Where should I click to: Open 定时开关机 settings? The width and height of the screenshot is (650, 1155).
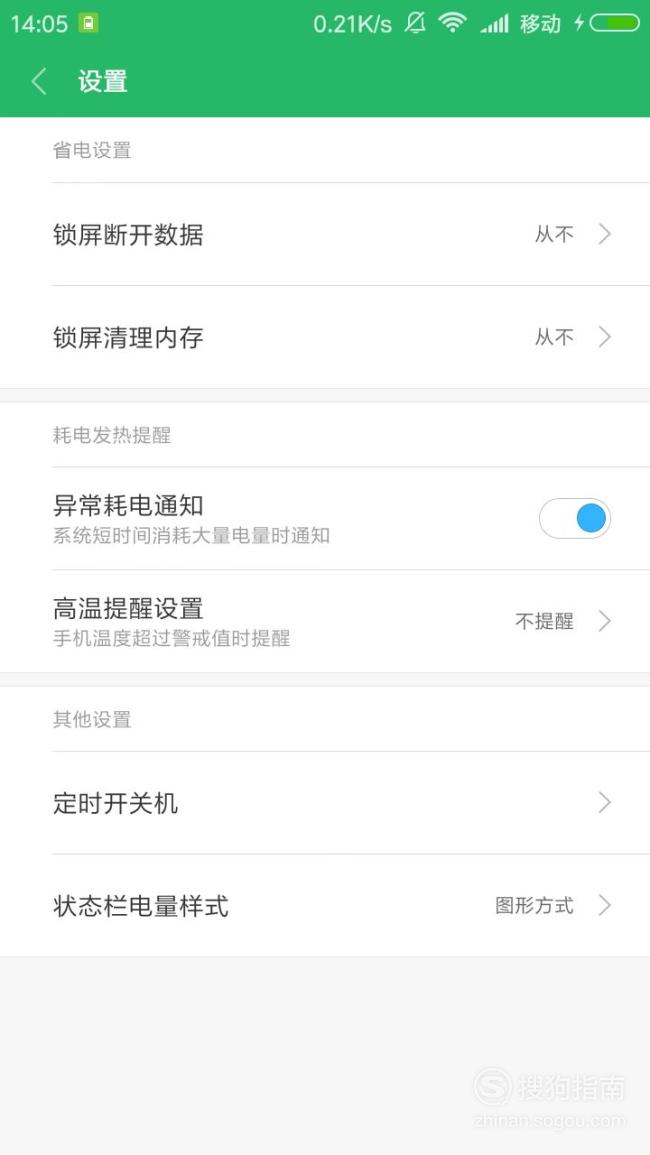325,803
